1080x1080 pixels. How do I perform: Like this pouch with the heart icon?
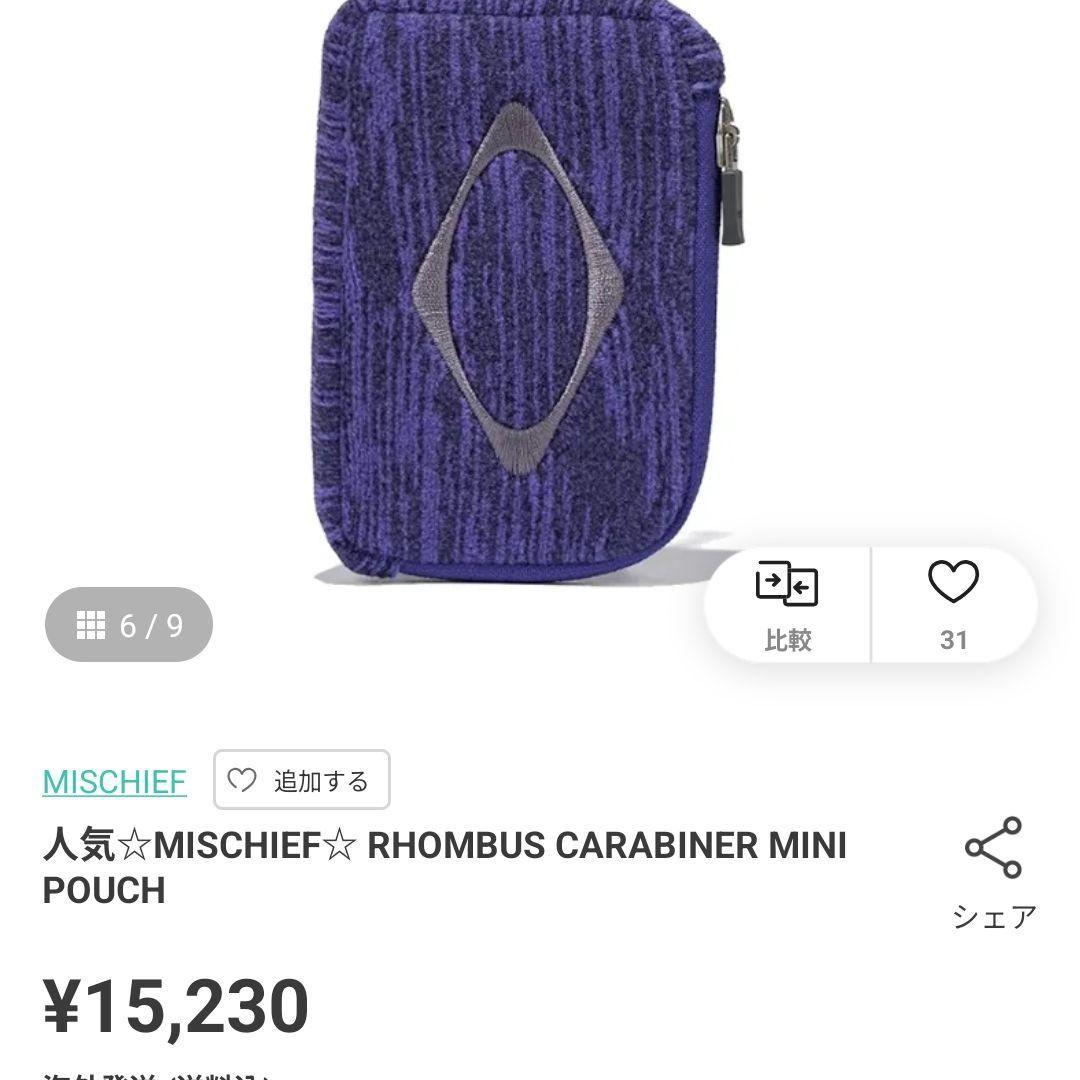953,603
